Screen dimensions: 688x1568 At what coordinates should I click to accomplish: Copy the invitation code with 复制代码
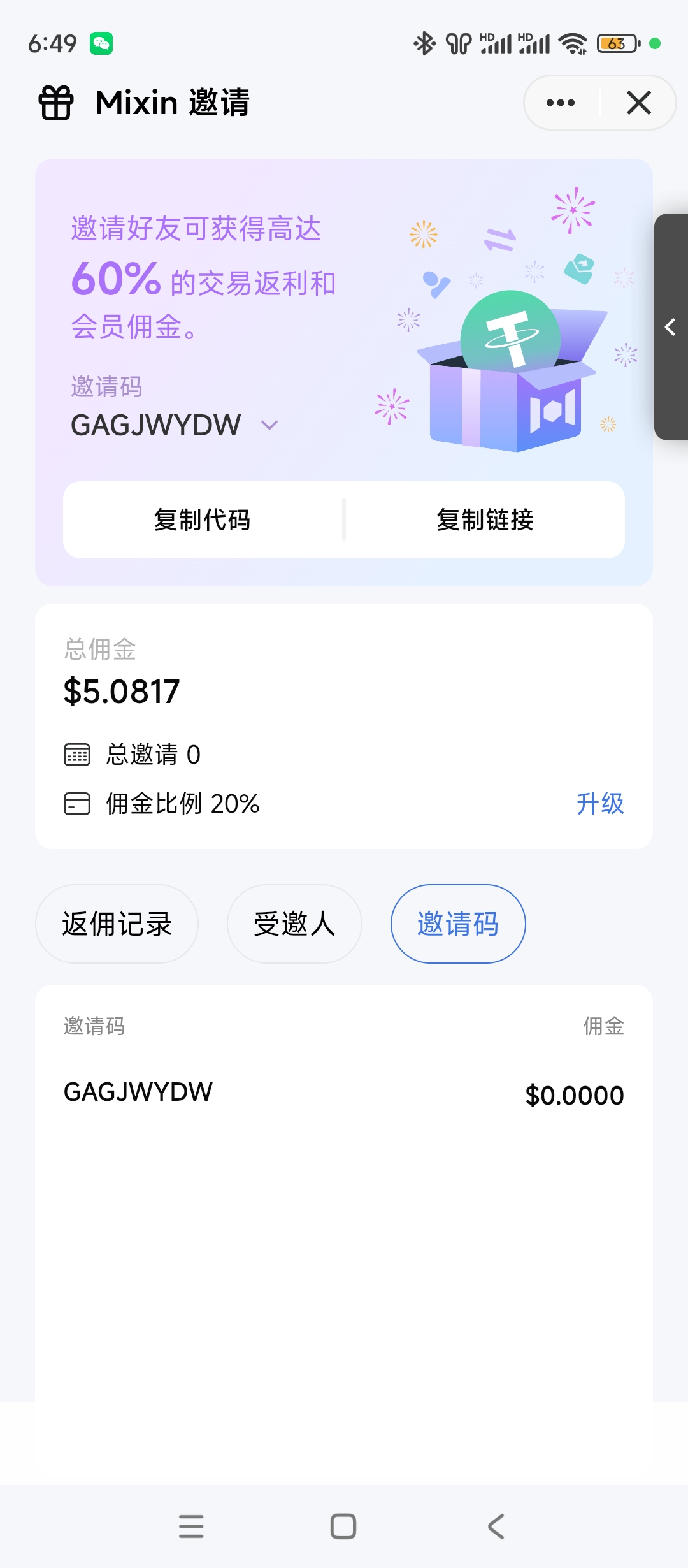(x=203, y=520)
